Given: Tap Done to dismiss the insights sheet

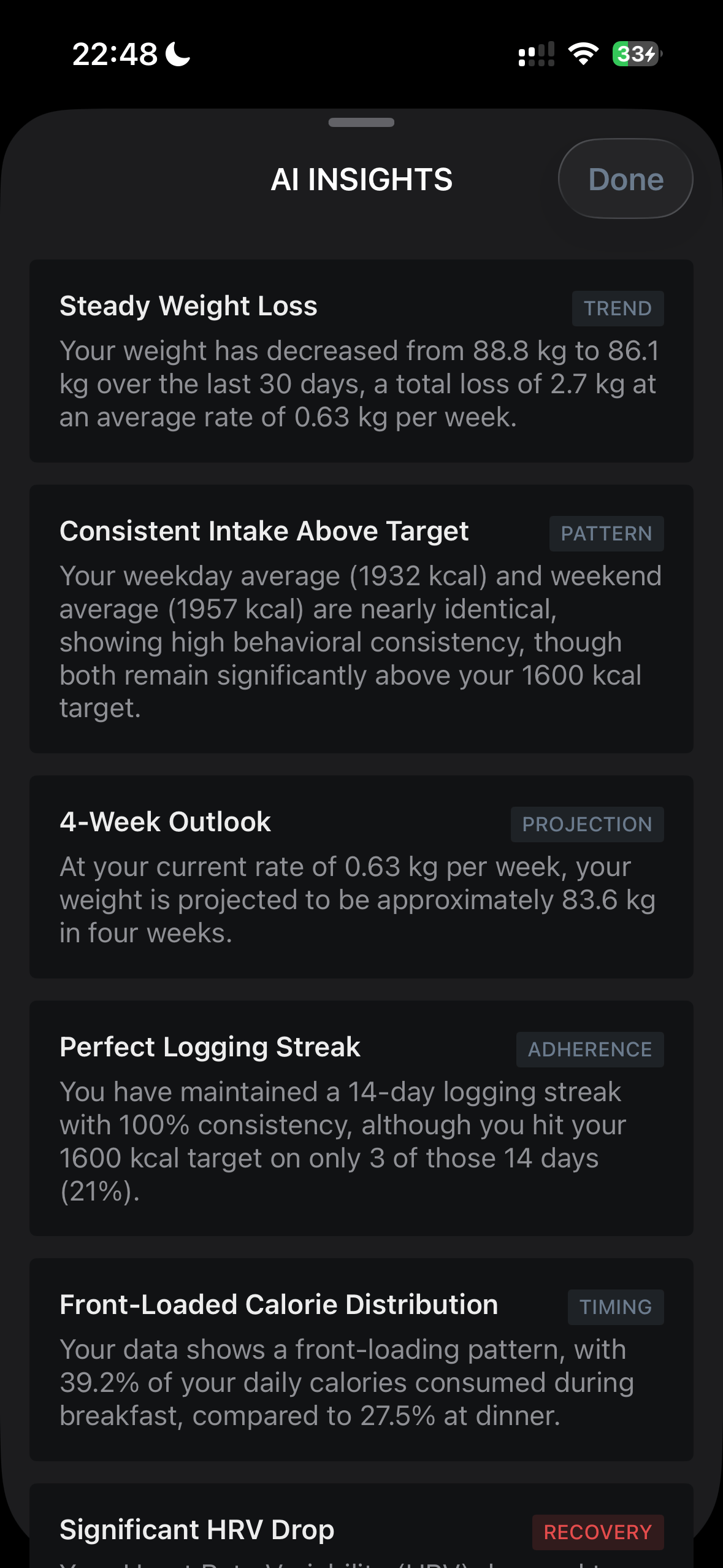Looking at the screenshot, I should point(625,179).
